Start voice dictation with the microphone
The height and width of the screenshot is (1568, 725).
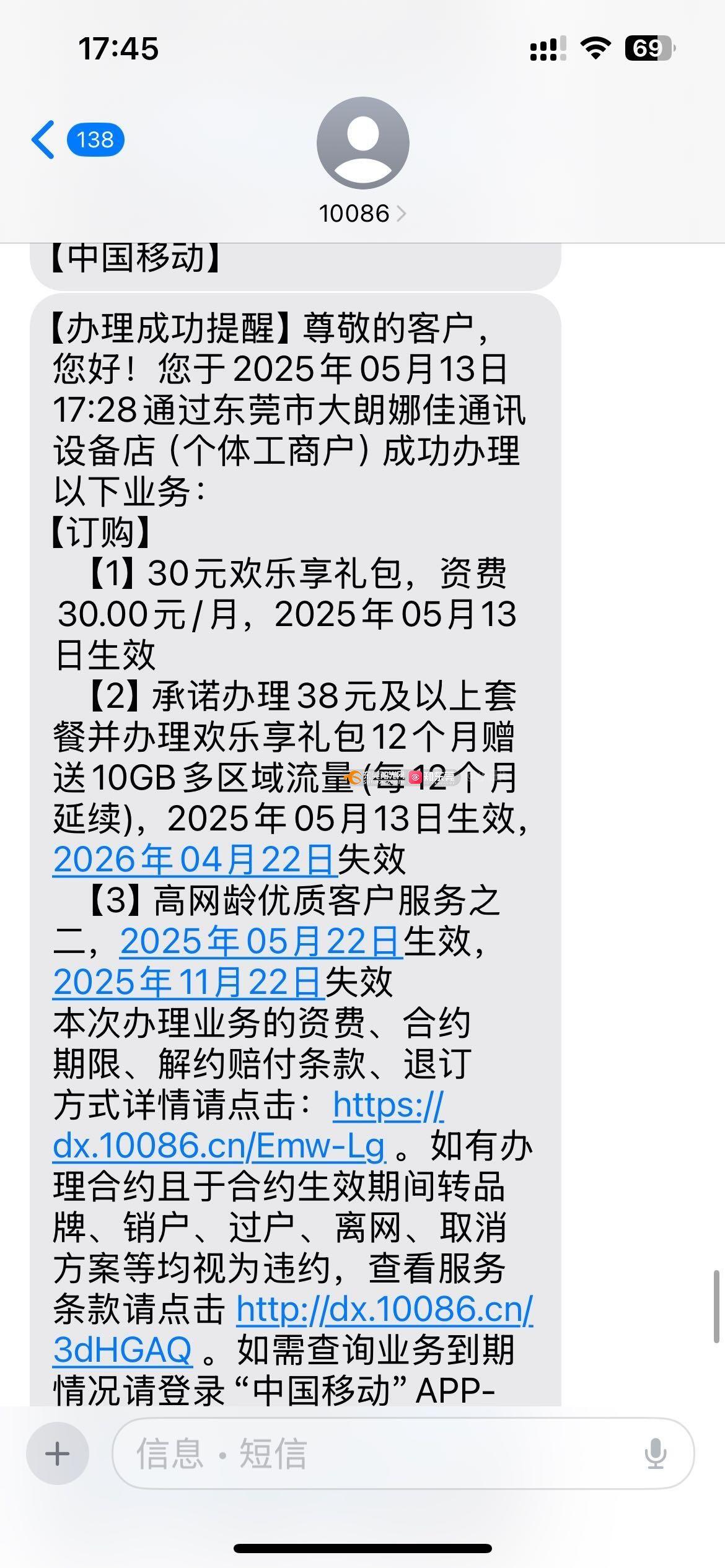[x=655, y=1453]
